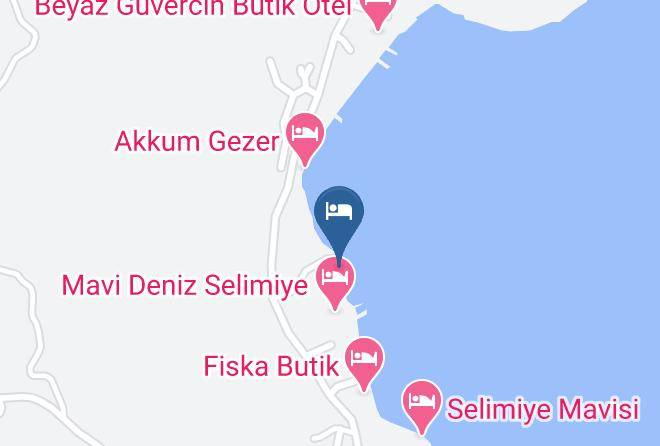Tap the Fiska Butik hotel marker

tap(364, 362)
